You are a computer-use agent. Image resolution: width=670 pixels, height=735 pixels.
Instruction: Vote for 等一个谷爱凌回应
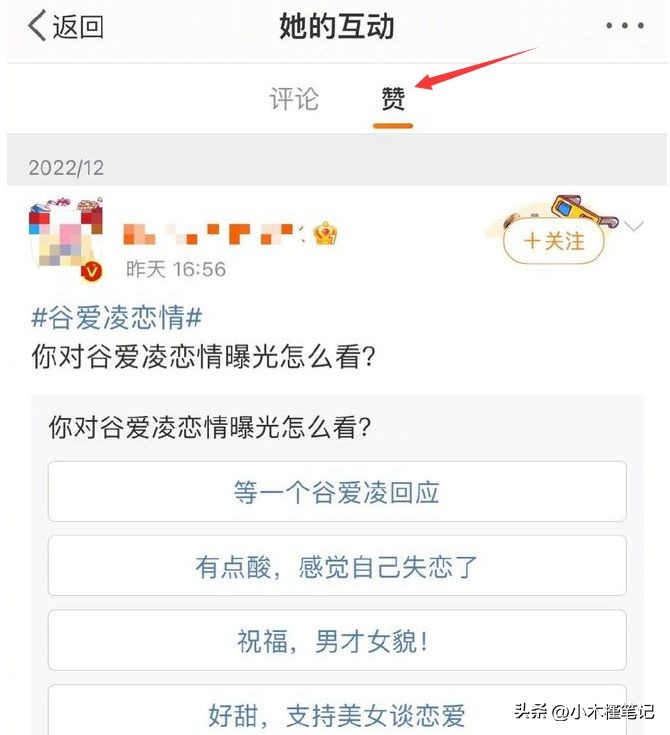click(337, 492)
